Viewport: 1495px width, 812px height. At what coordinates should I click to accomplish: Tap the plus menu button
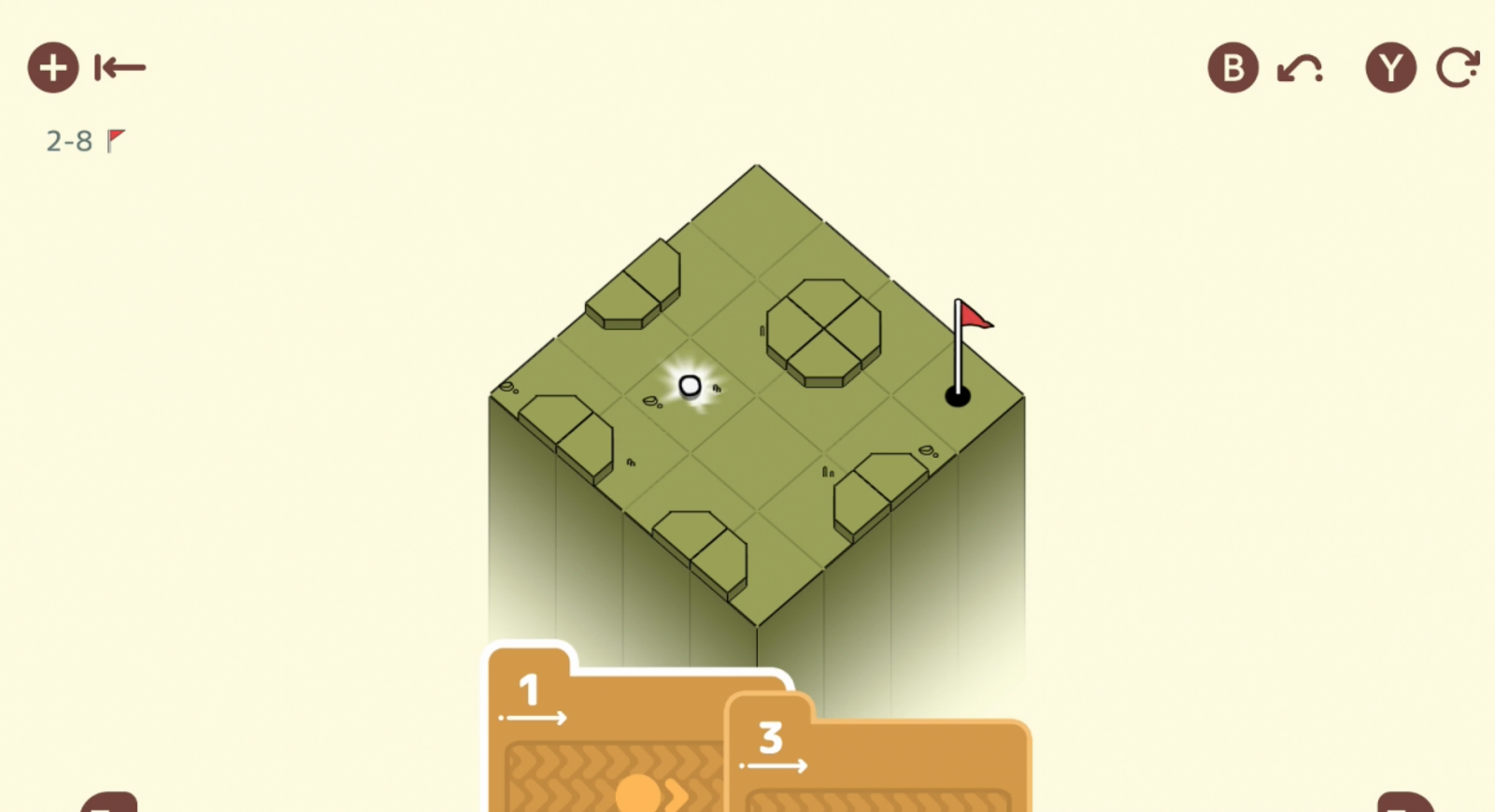coord(53,67)
